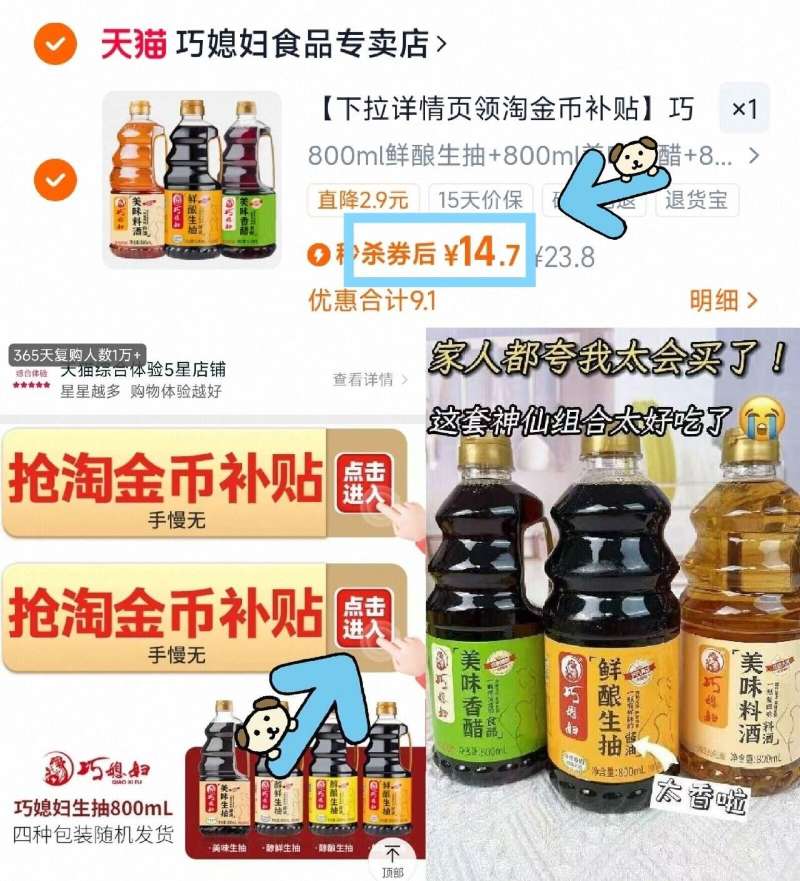Click the lightning flash-sale icon beside 秒杀券后
Image resolution: width=800 pixels, height=881 pixels.
pyautogui.click(x=321, y=255)
